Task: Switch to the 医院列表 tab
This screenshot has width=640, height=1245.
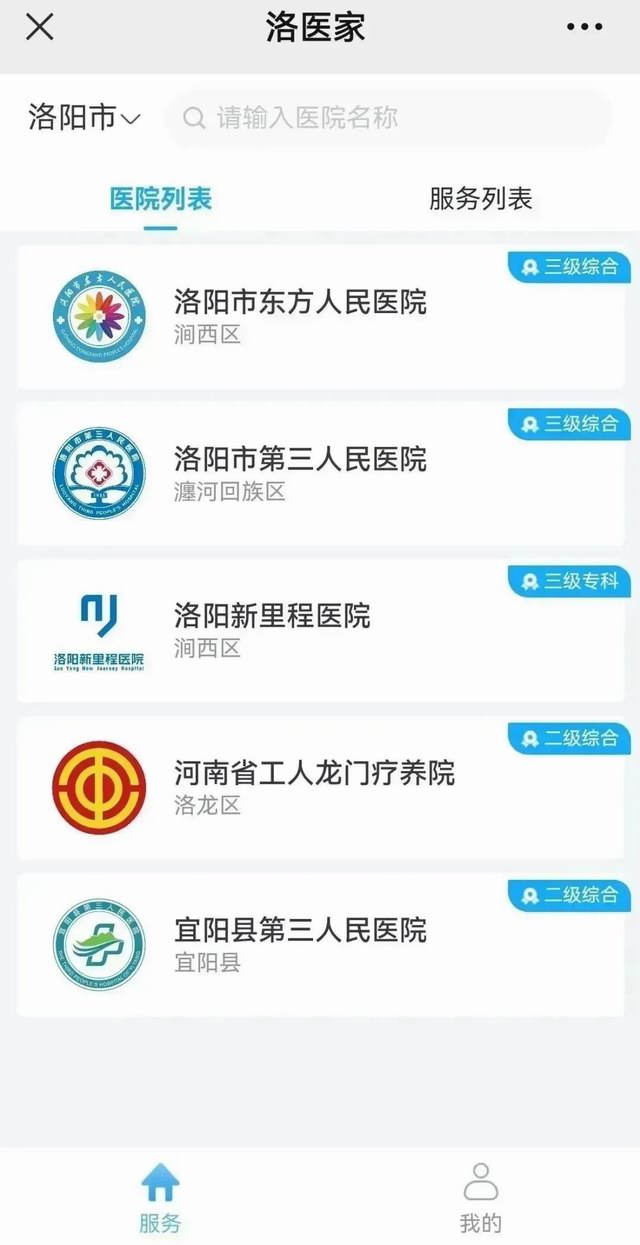Action: (160, 199)
